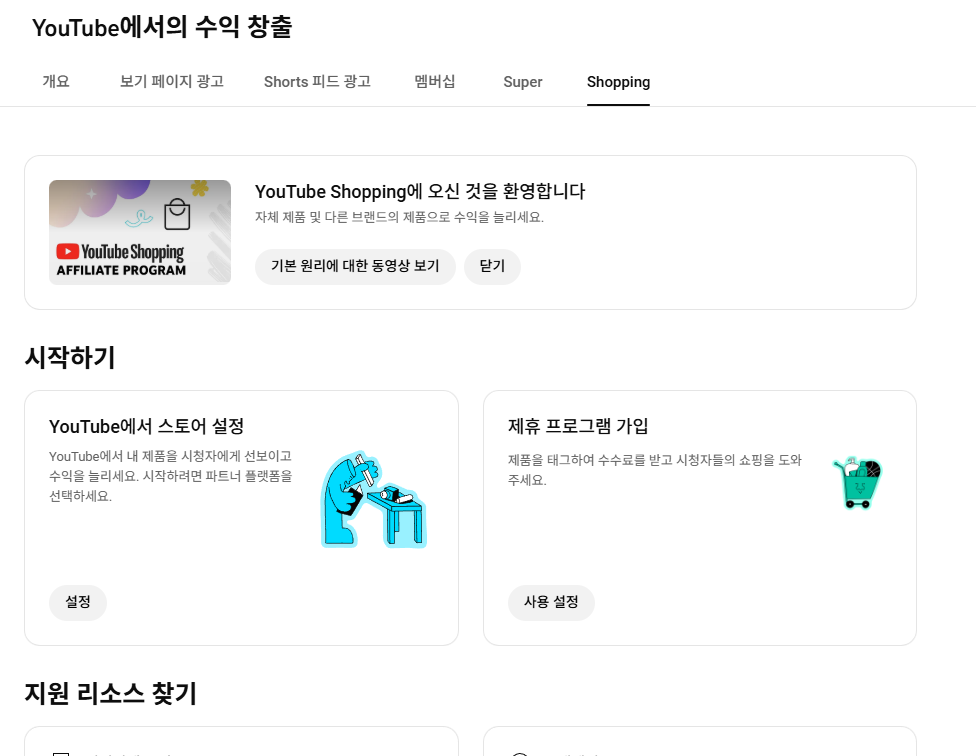
Task: Switch to the Super tab
Action: coord(523,82)
